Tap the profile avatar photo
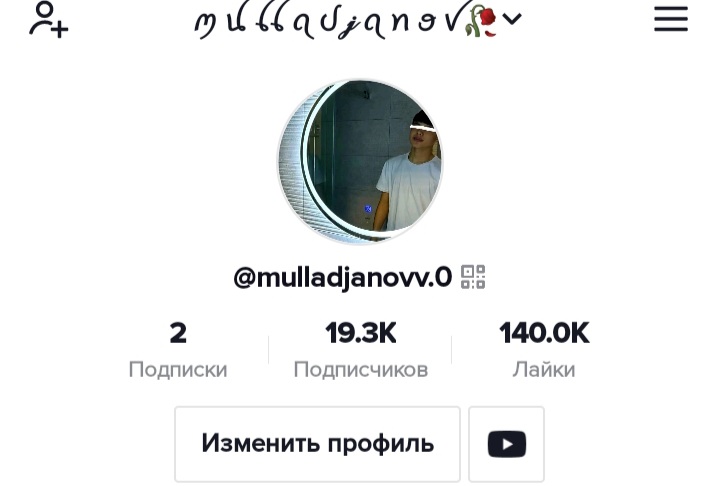This screenshot has width=720, height=486. point(360,161)
